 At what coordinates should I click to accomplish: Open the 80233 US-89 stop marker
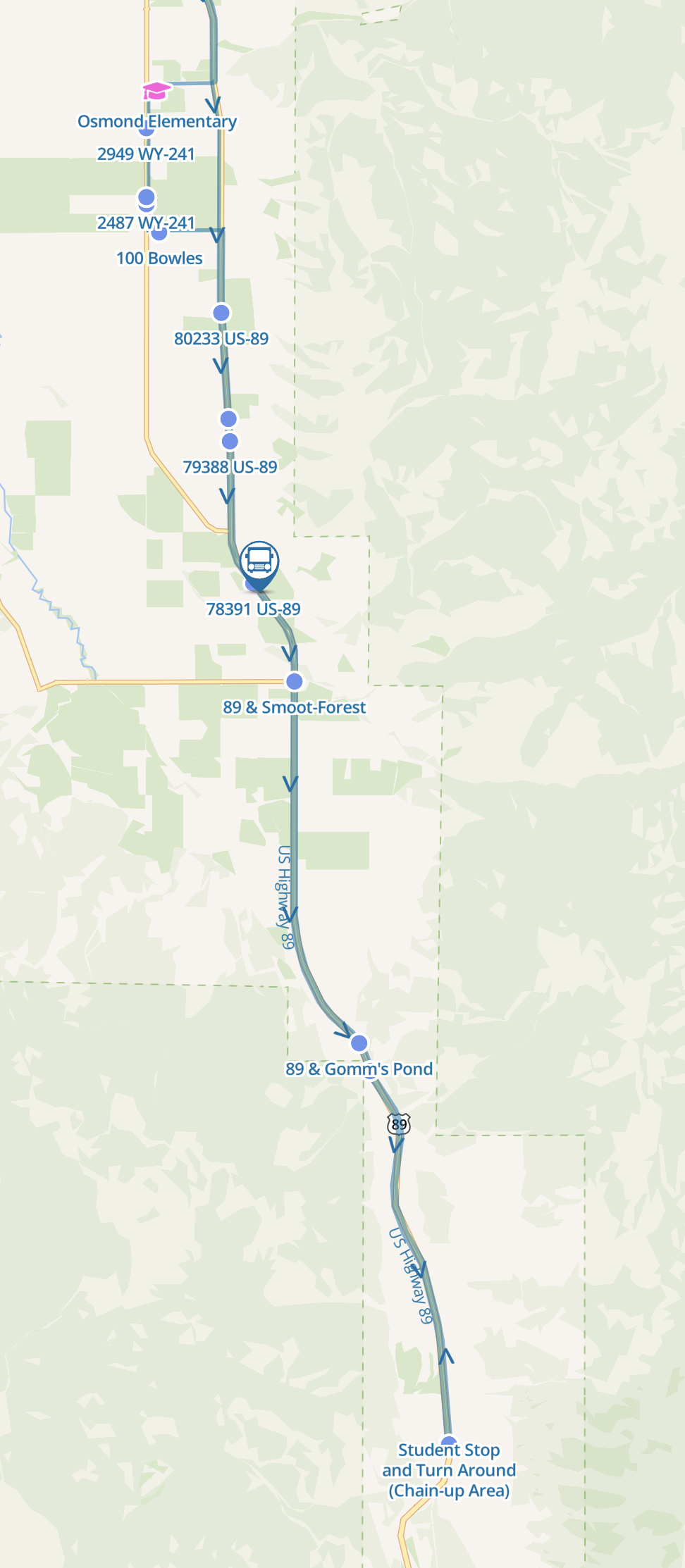tap(221, 313)
